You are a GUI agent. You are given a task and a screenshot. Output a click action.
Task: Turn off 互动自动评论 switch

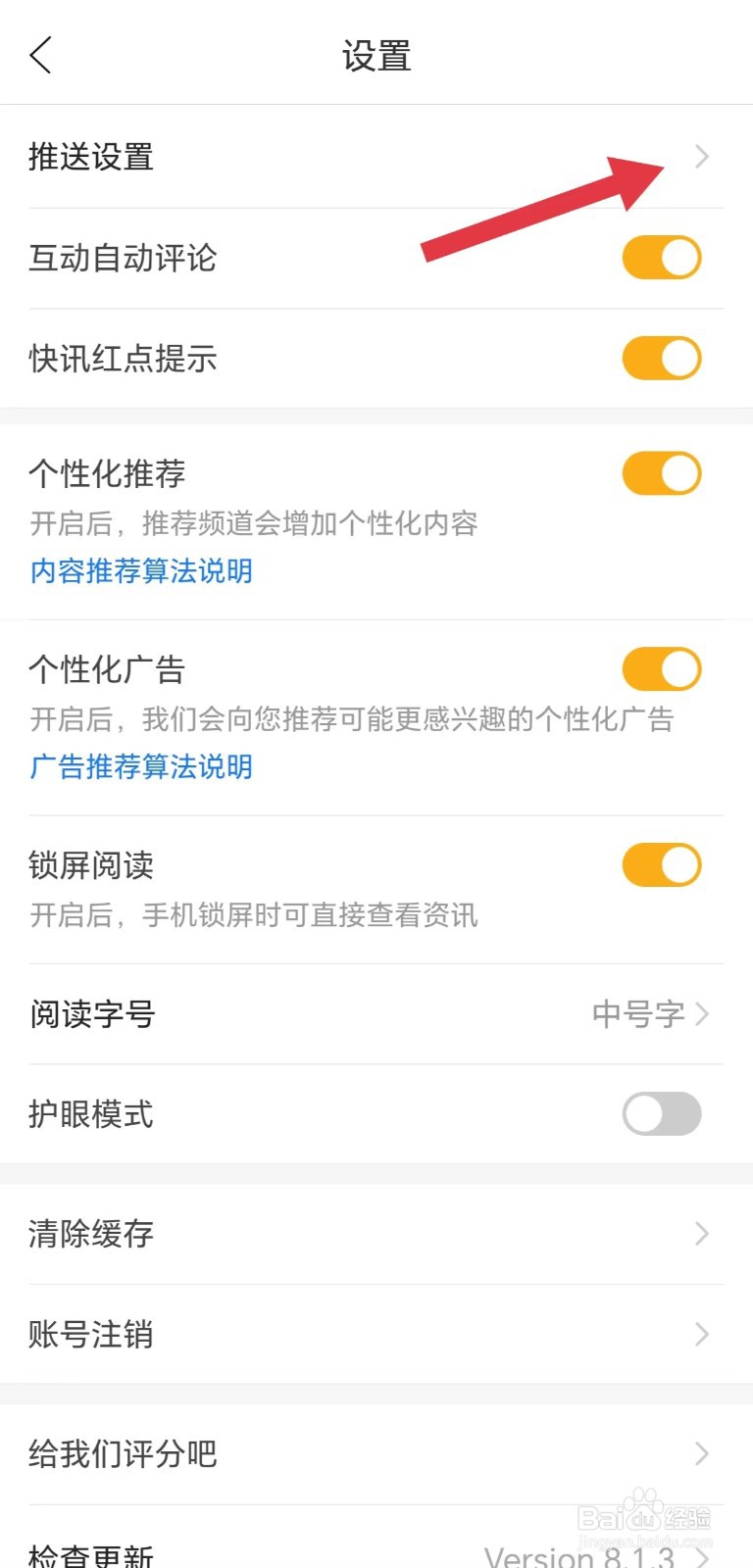pyautogui.click(x=661, y=258)
